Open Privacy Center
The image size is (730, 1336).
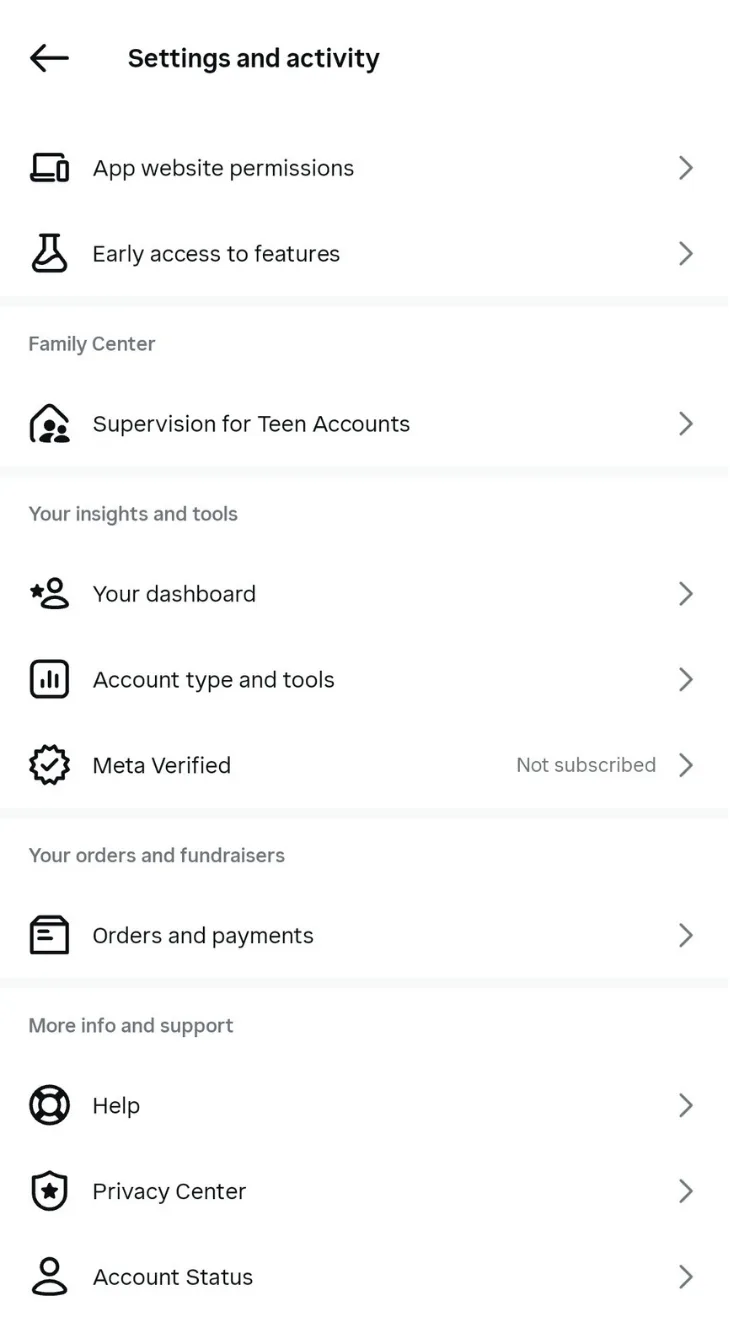point(169,1191)
